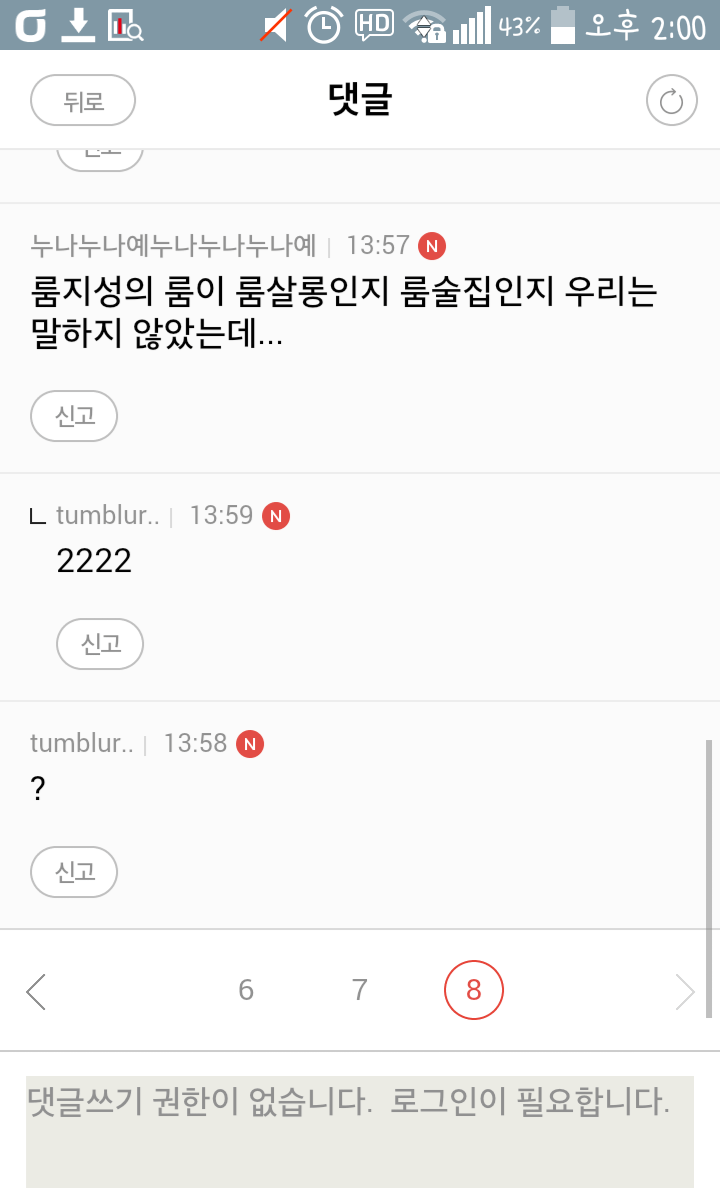The width and height of the screenshot is (720, 1188).
Task: Go to comments page 7
Action: point(360,990)
